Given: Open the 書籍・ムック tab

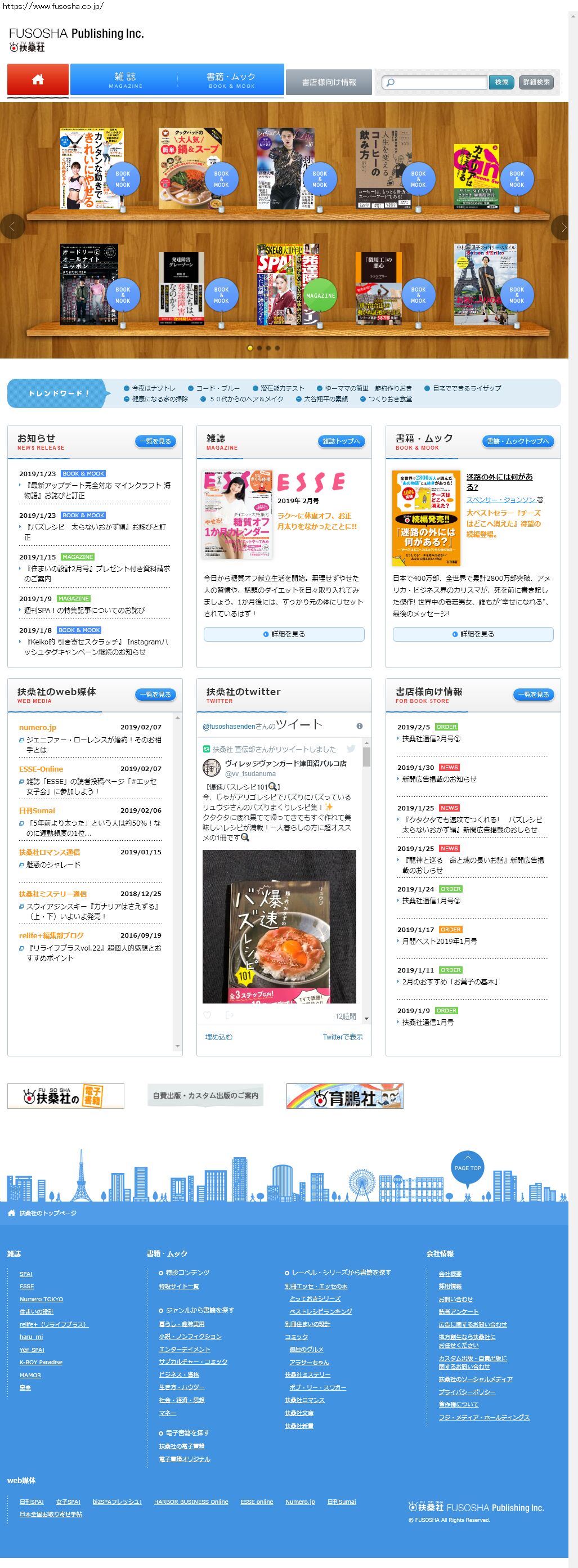Looking at the screenshot, I should 231,80.
